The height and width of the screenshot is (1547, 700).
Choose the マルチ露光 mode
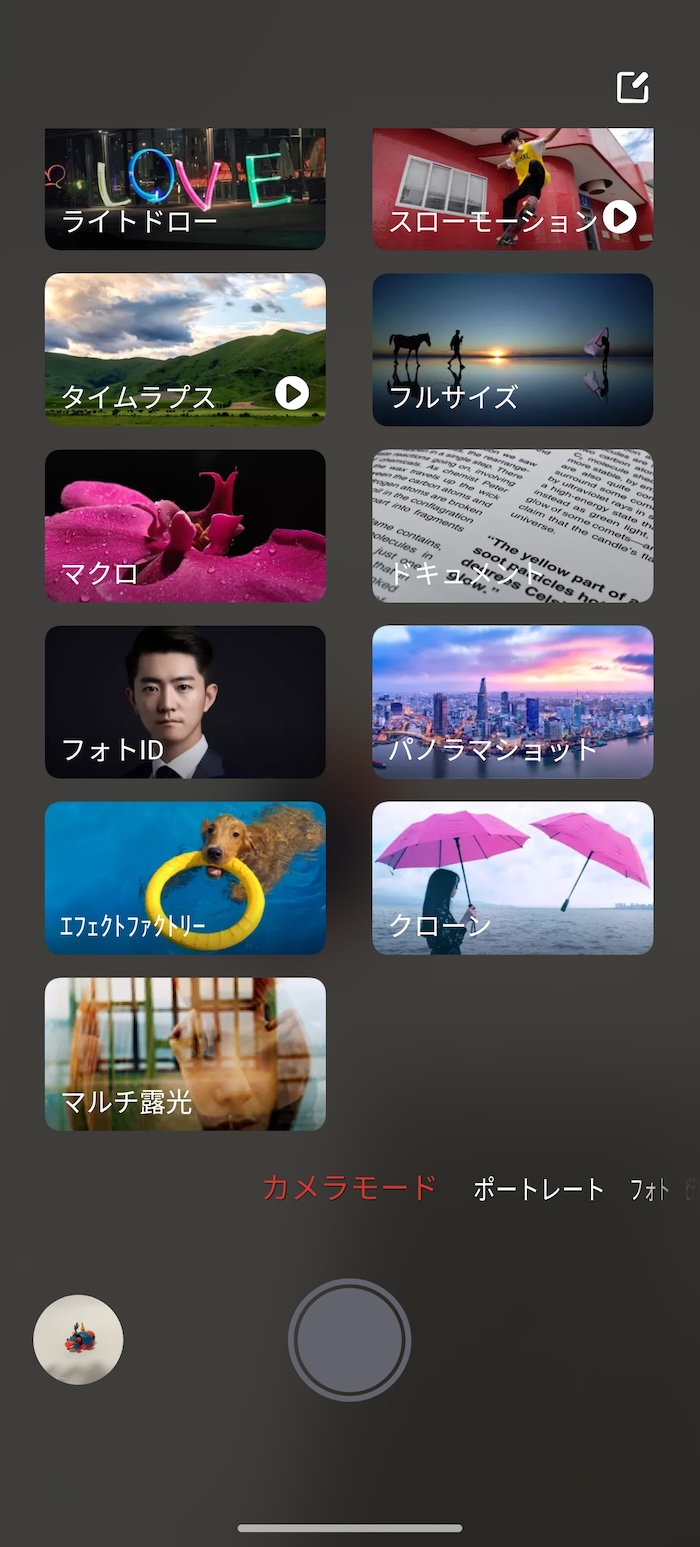click(185, 1053)
